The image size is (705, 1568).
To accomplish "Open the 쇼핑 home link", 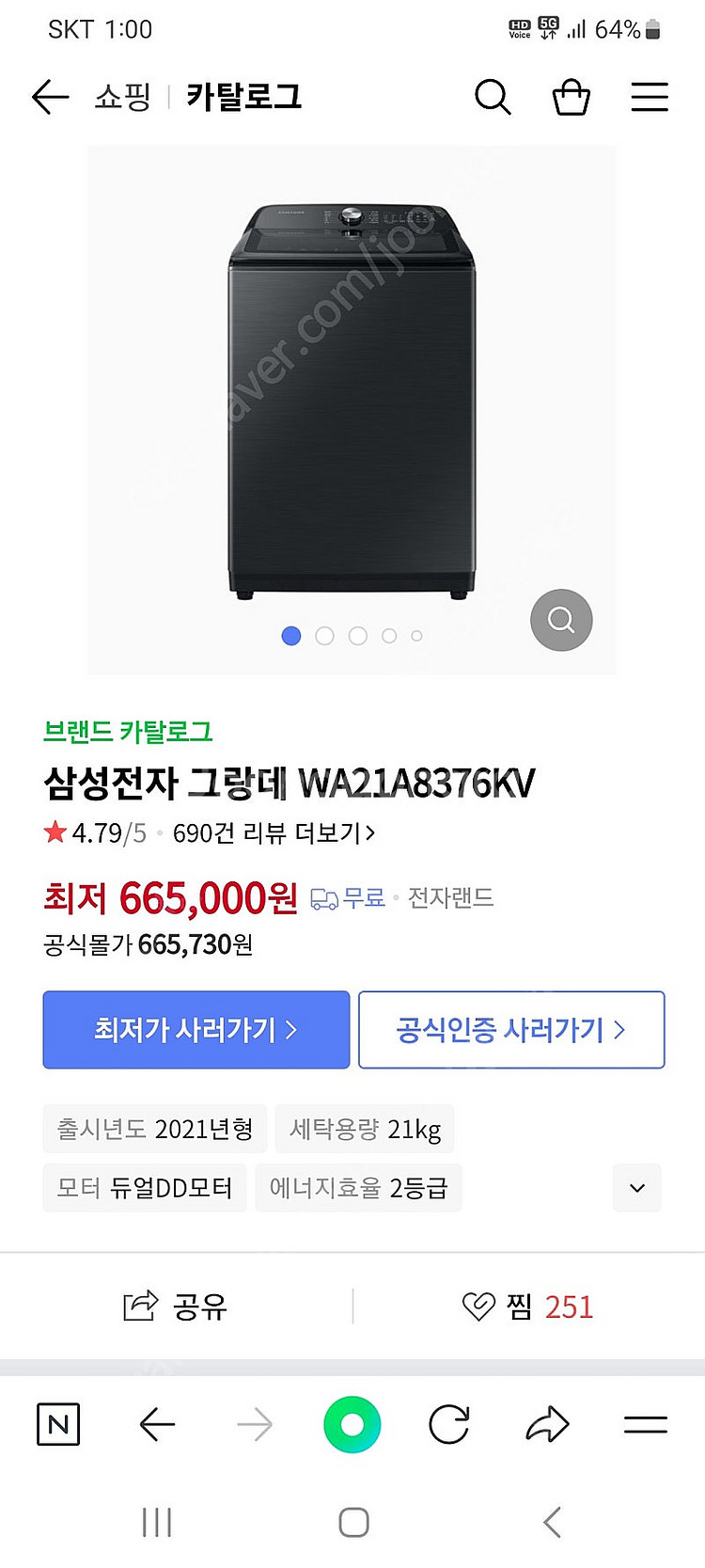I will pos(122,97).
